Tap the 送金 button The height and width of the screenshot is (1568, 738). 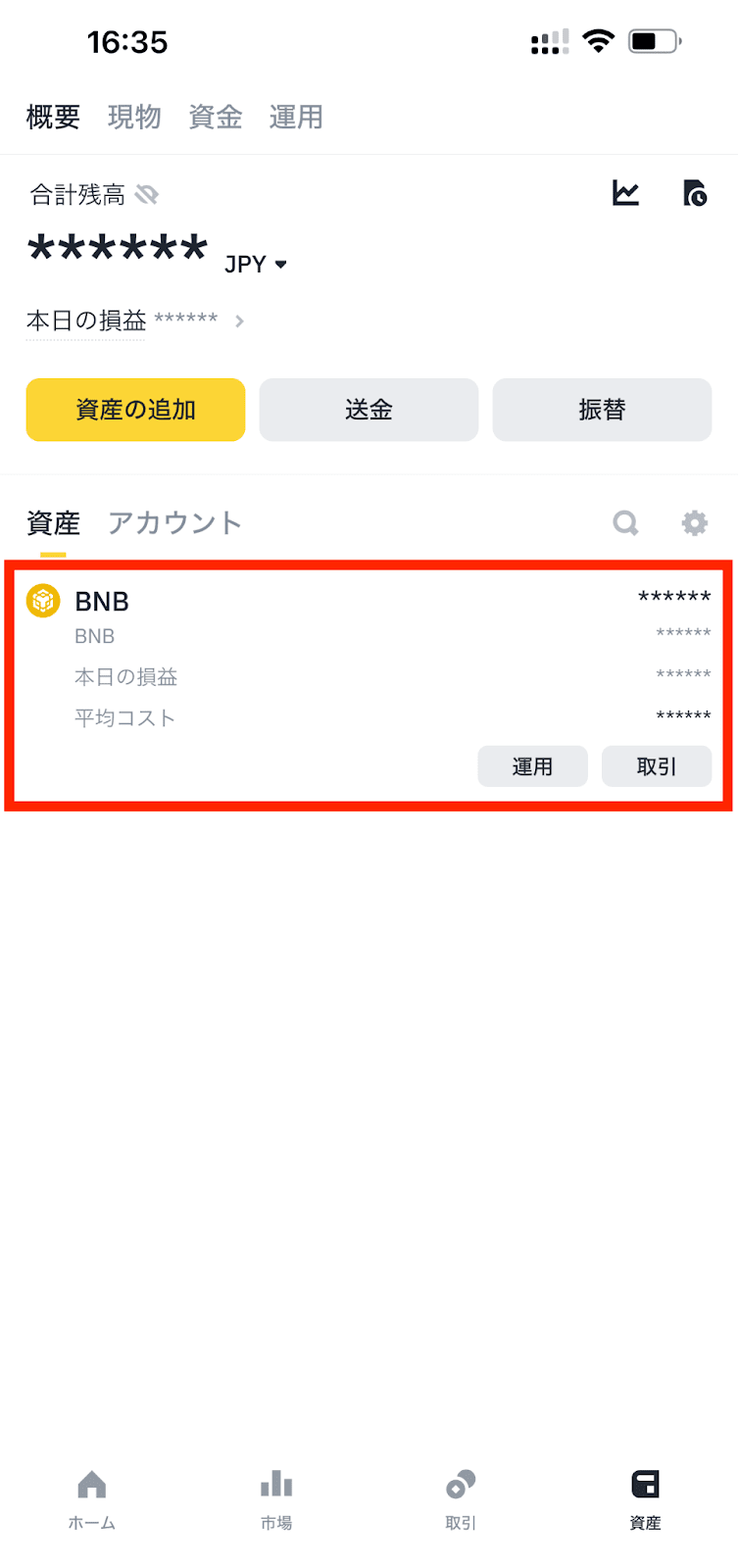pyautogui.click(x=368, y=410)
